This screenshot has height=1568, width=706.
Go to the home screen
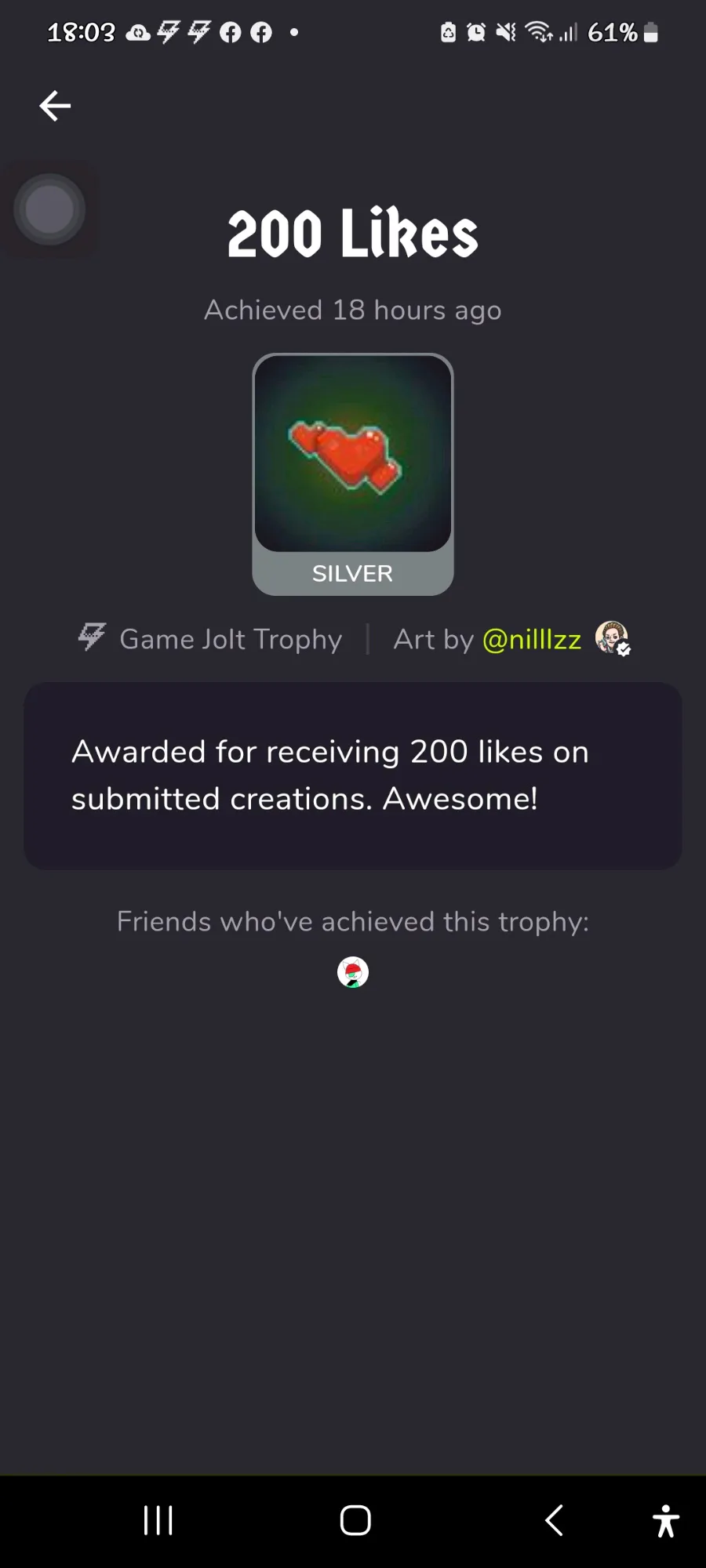(x=355, y=1520)
